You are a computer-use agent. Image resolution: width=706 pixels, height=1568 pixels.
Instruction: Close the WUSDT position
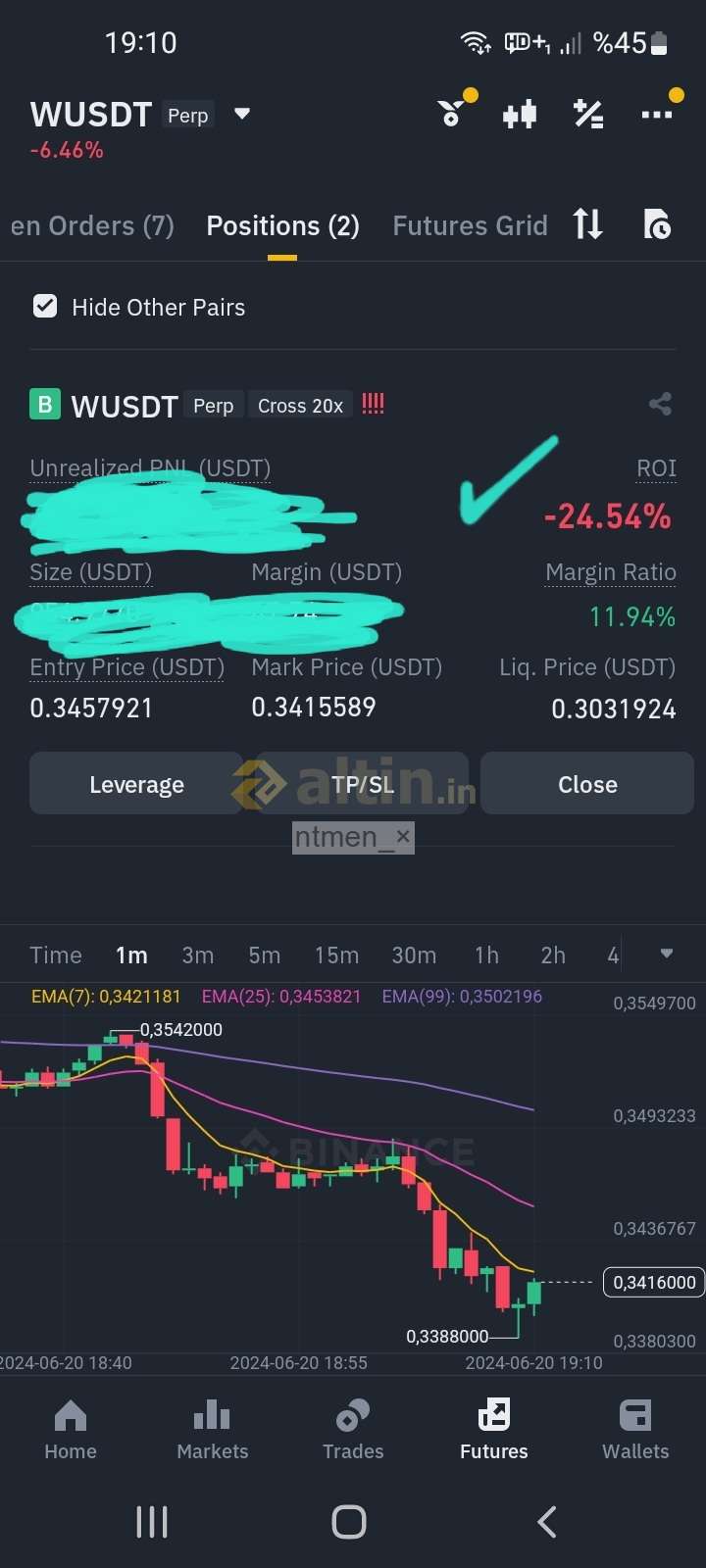[x=587, y=784]
